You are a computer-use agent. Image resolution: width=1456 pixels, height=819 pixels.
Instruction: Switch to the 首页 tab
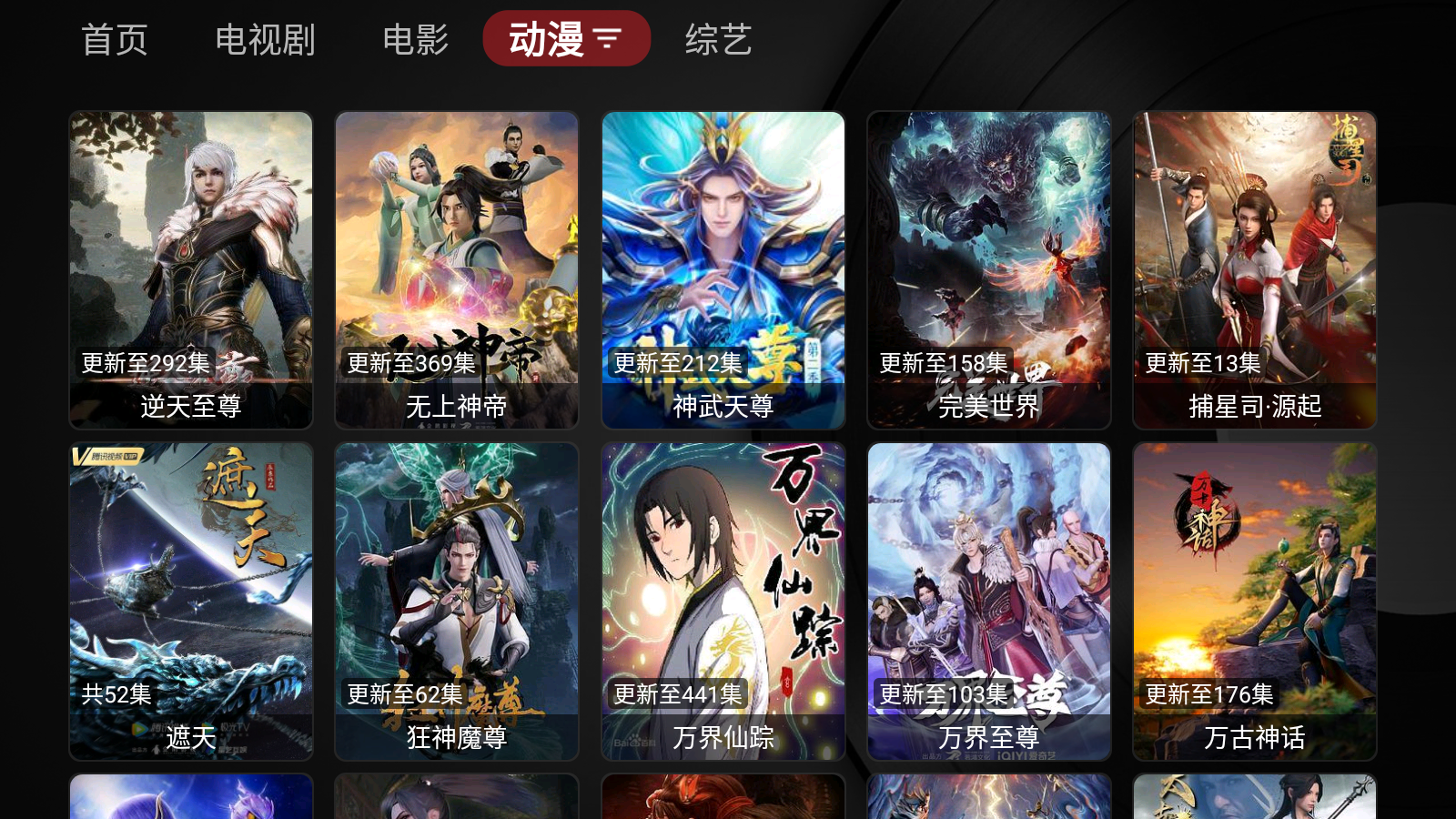(115, 40)
